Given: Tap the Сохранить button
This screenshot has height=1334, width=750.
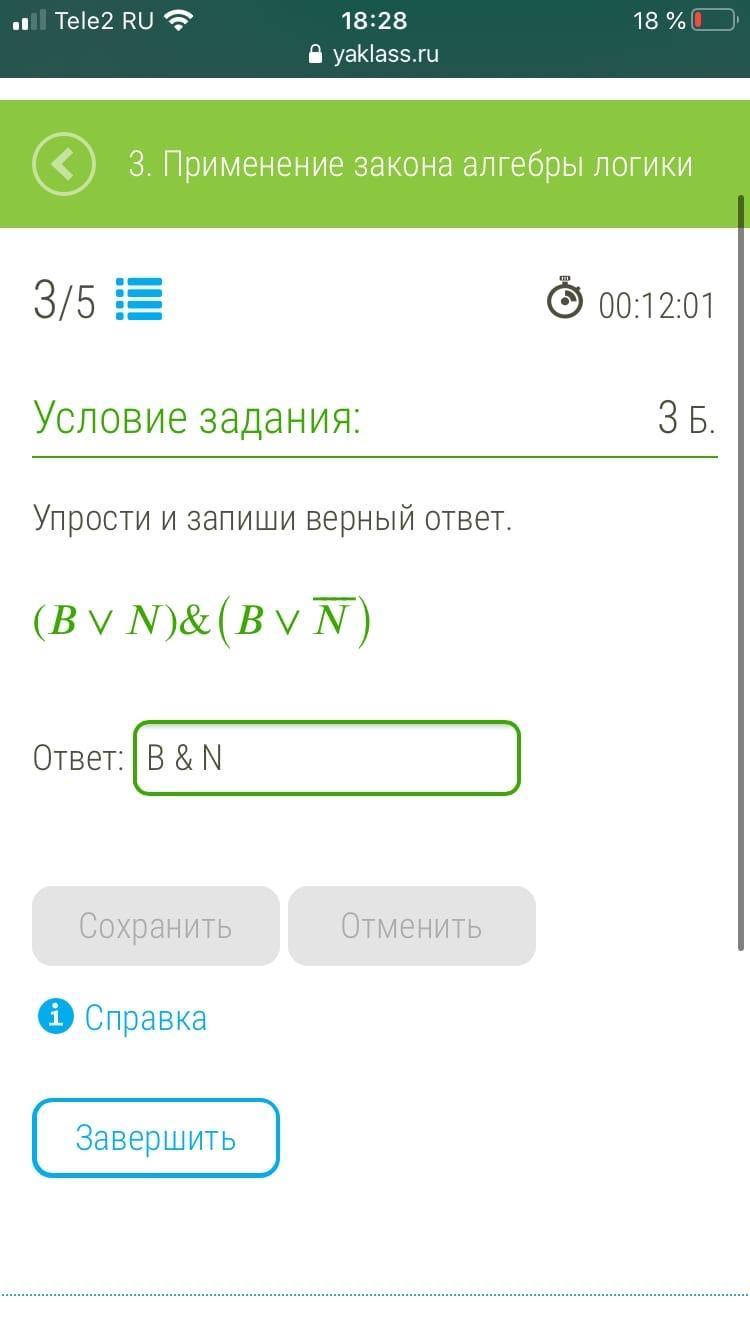Looking at the screenshot, I should [156, 926].
